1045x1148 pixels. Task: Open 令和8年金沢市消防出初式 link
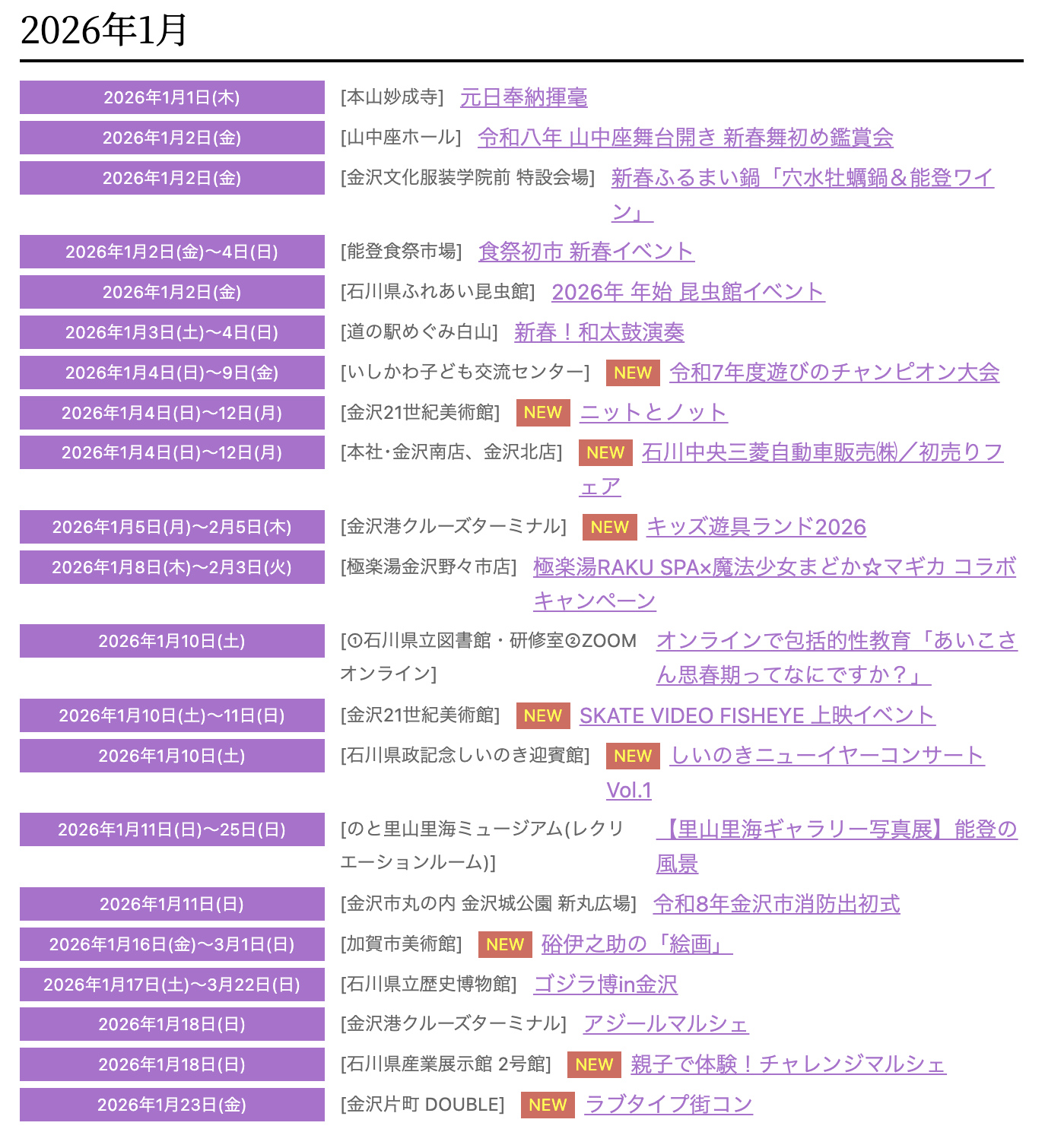(x=776, y=904)
